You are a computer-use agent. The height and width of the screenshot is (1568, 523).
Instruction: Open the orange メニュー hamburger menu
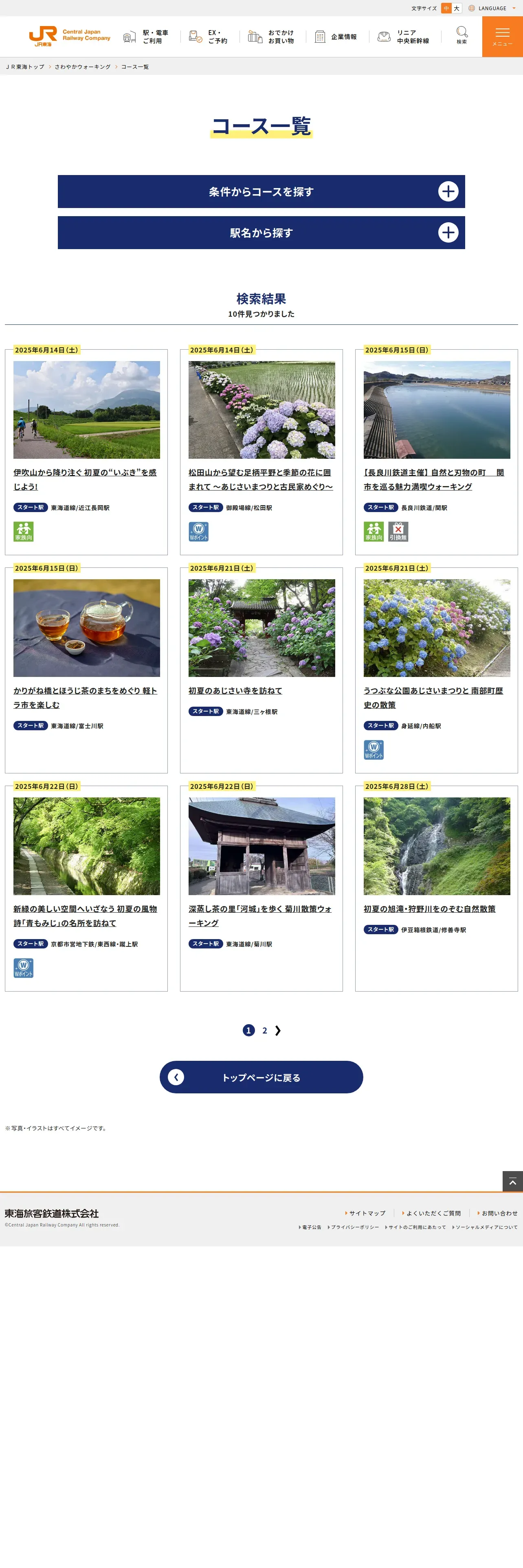502,37
